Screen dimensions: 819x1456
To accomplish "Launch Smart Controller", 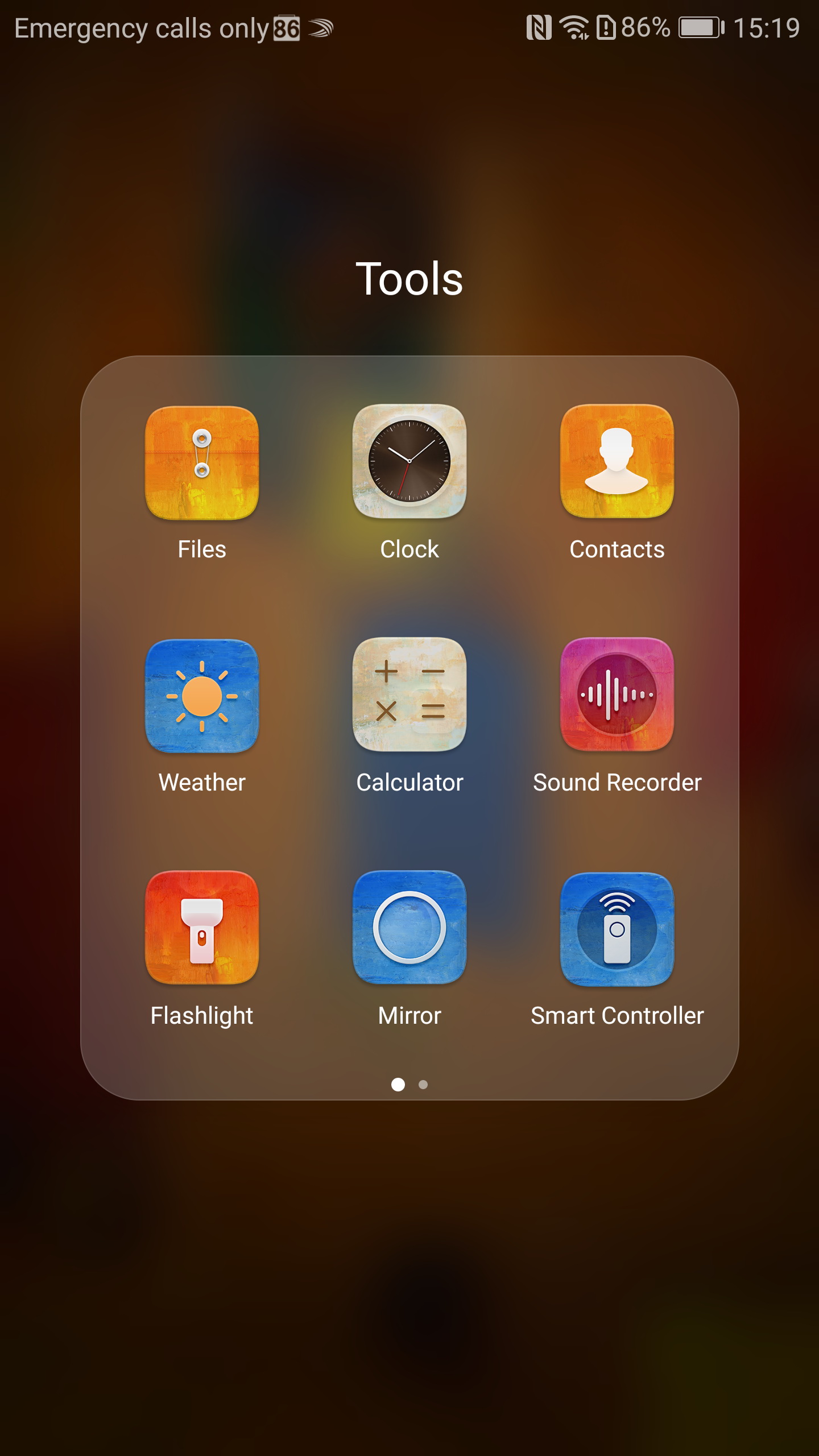I will [x=617, y=929].
